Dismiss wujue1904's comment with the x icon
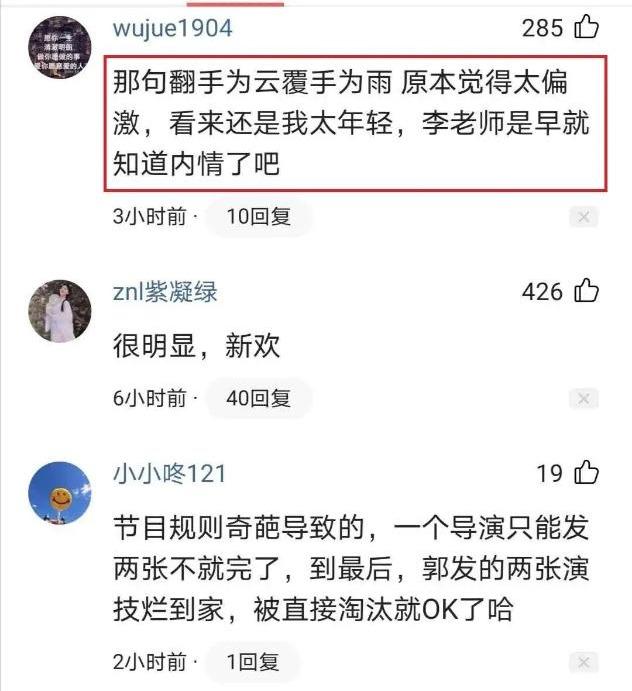 [584, 217]
